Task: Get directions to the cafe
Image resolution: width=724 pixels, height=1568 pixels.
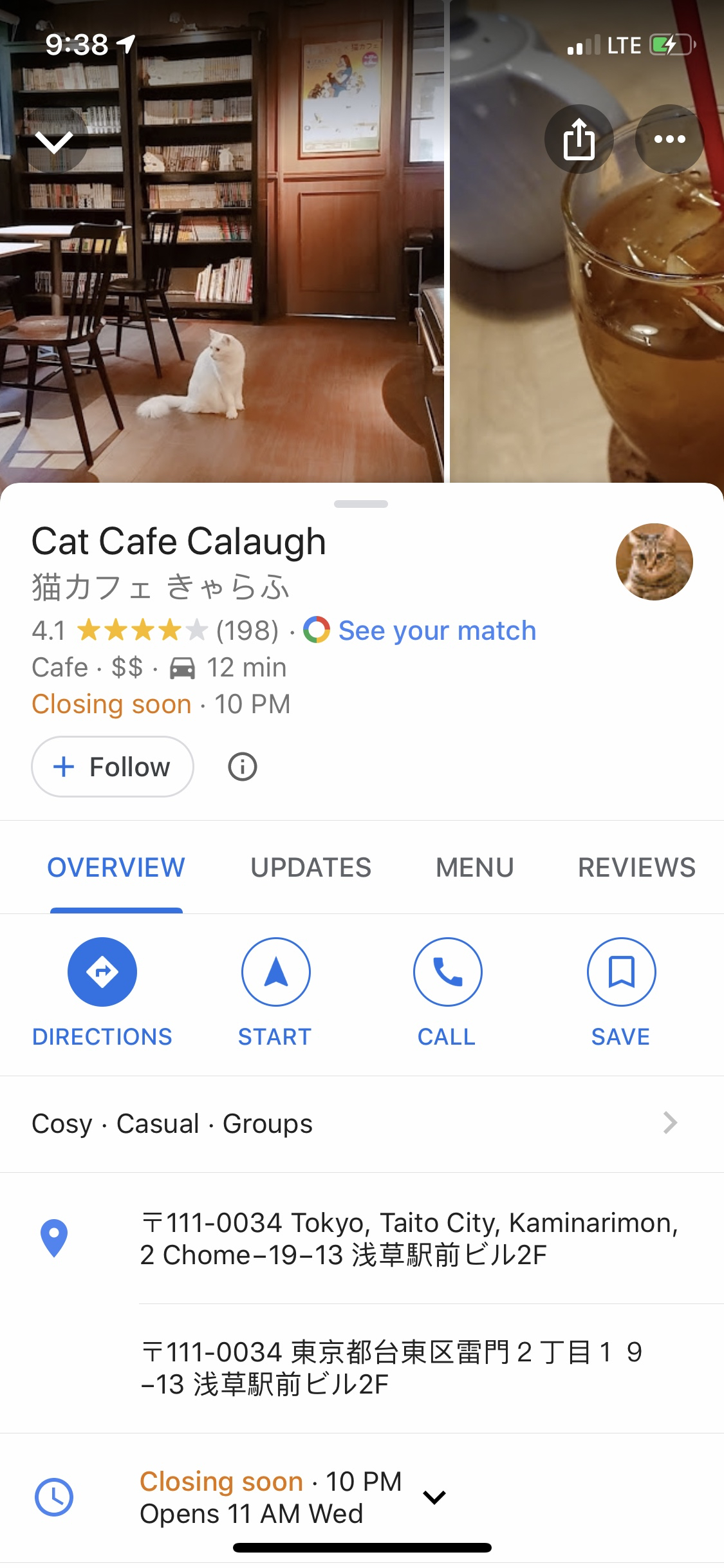Action: coord(102,972)
